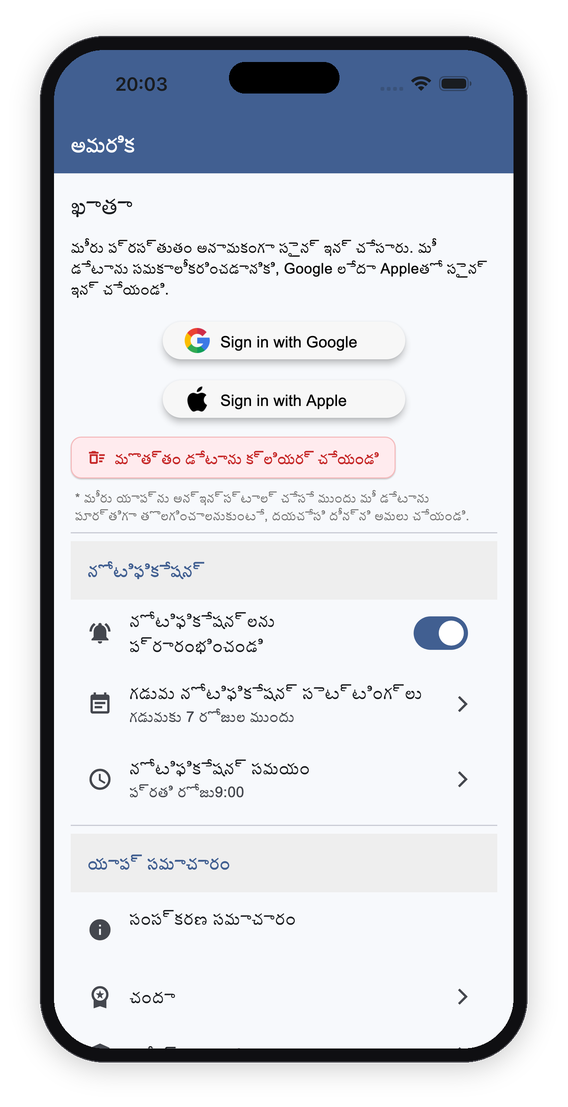Choose Sign in with Apple
The image size is (568, 1107).
coord(284,400)
